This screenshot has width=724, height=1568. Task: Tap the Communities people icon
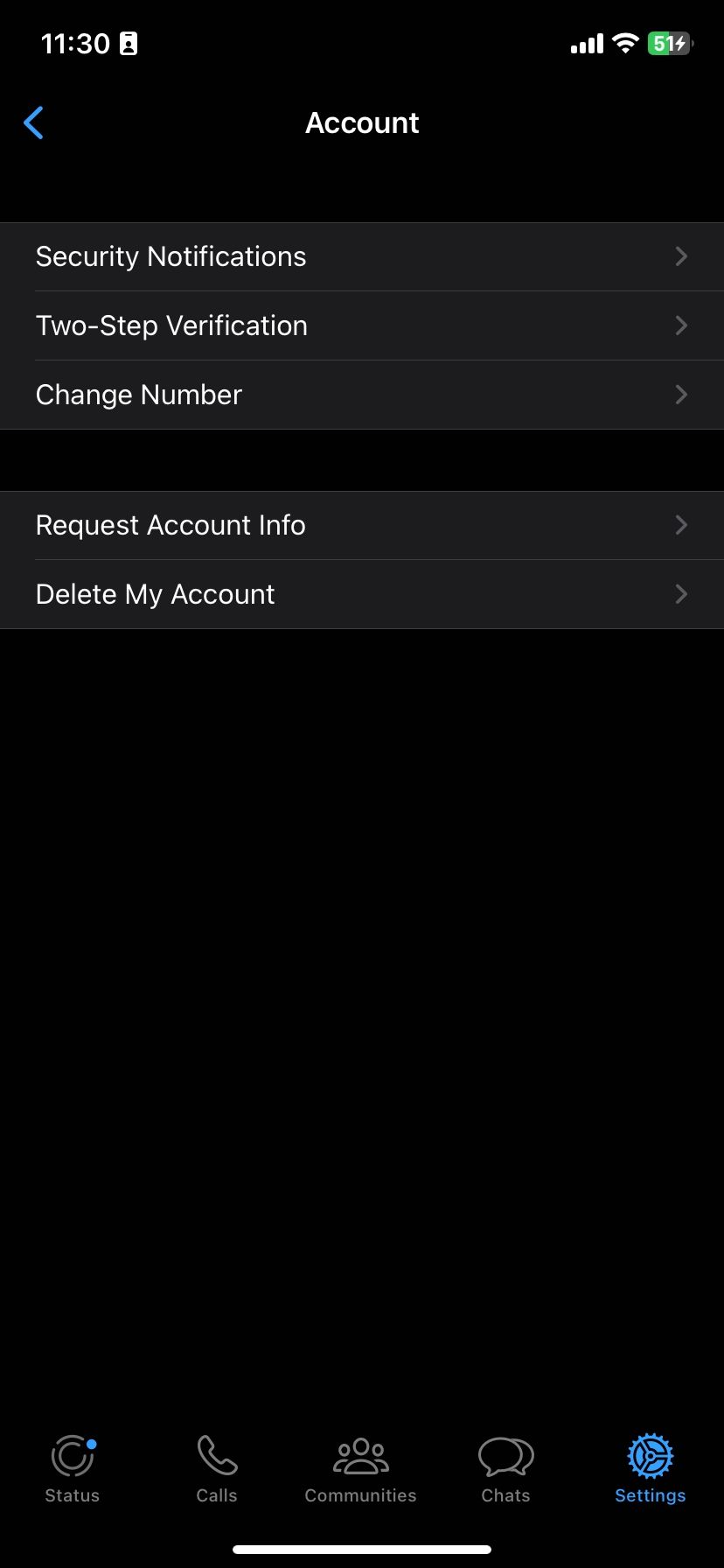pos(361,1455)
